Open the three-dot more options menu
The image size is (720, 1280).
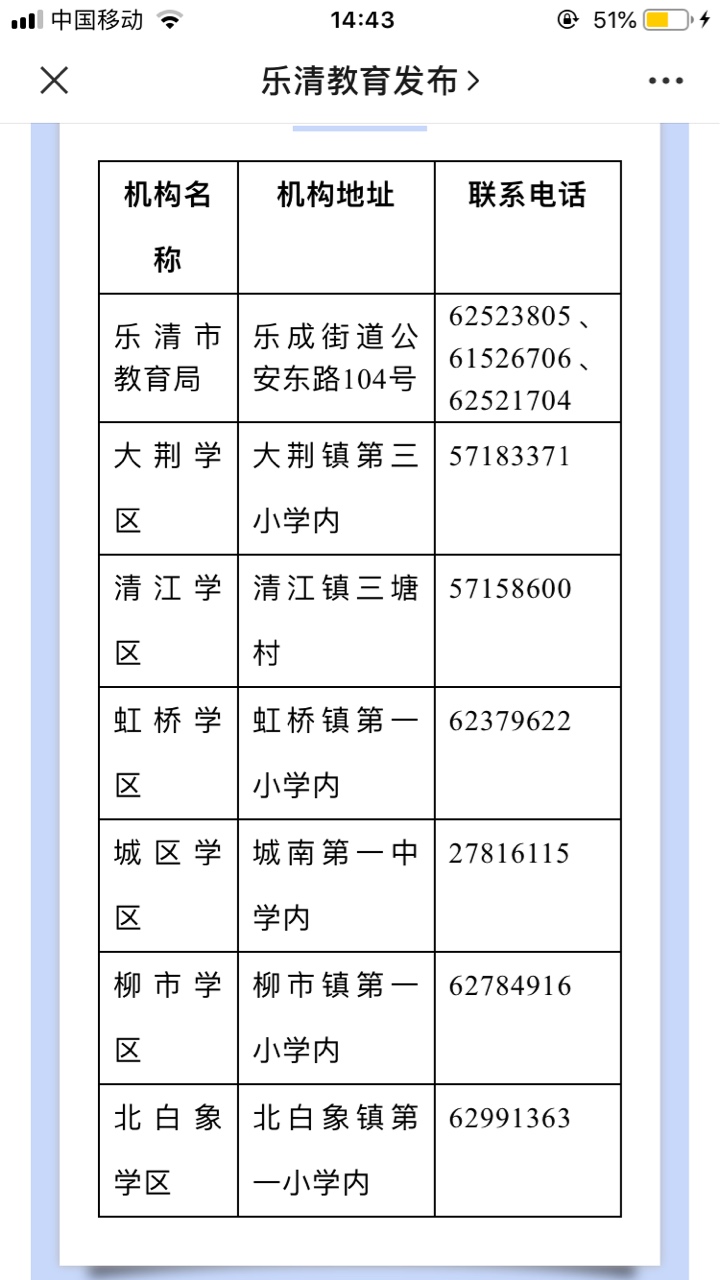click(666, 81)
